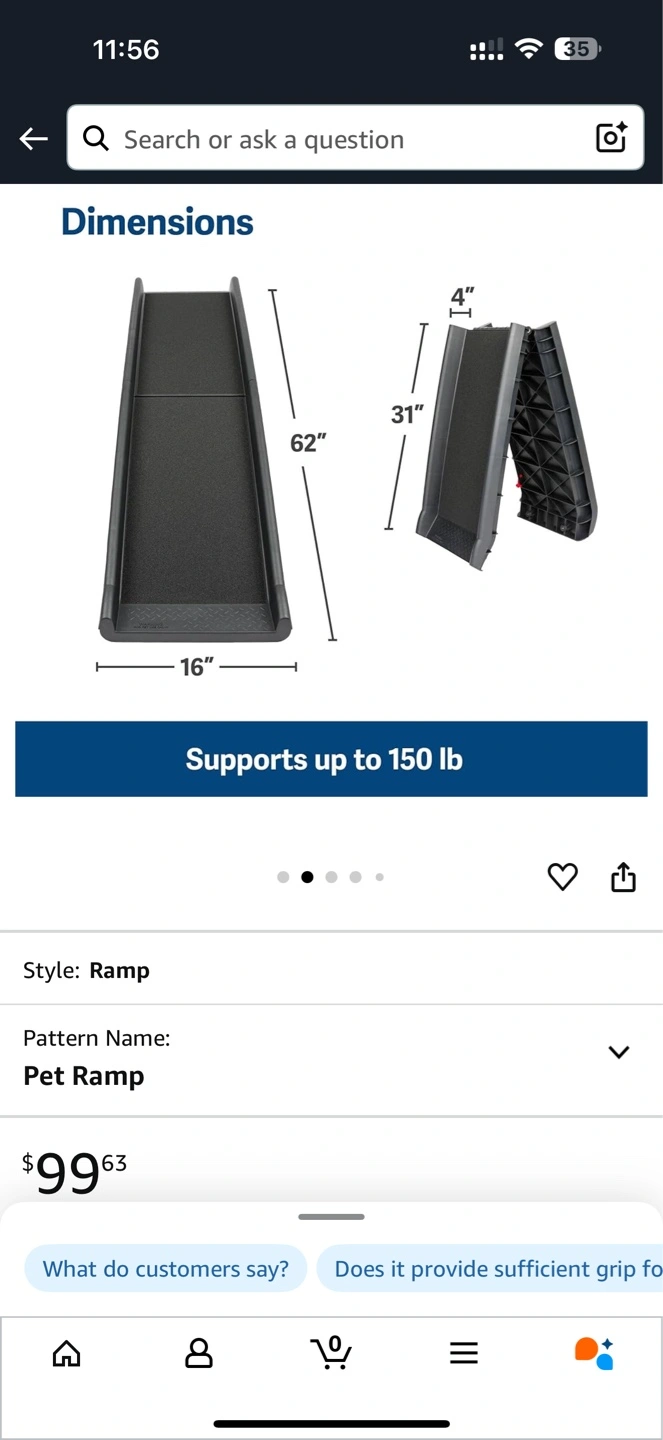
Task: Open the shopping cart
Action: (x=331, y=1352)
